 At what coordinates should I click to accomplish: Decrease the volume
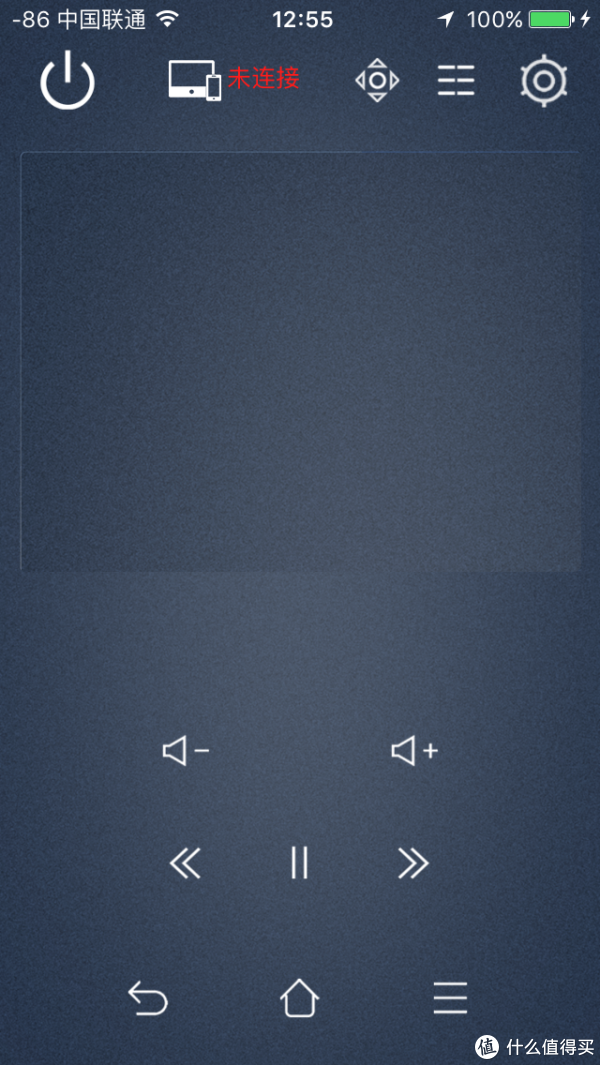[186, 751]
